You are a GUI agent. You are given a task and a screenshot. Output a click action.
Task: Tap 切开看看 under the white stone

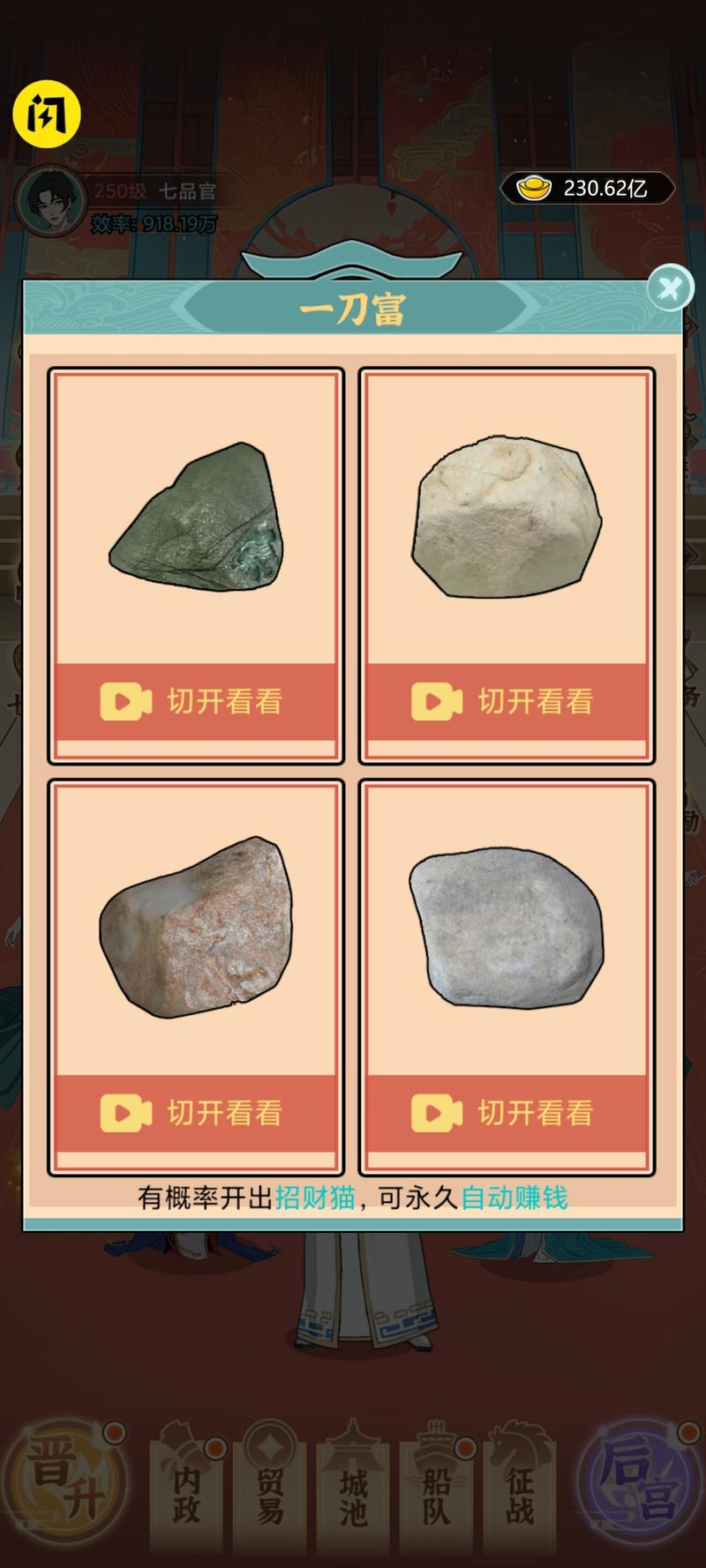click(506, 702)
